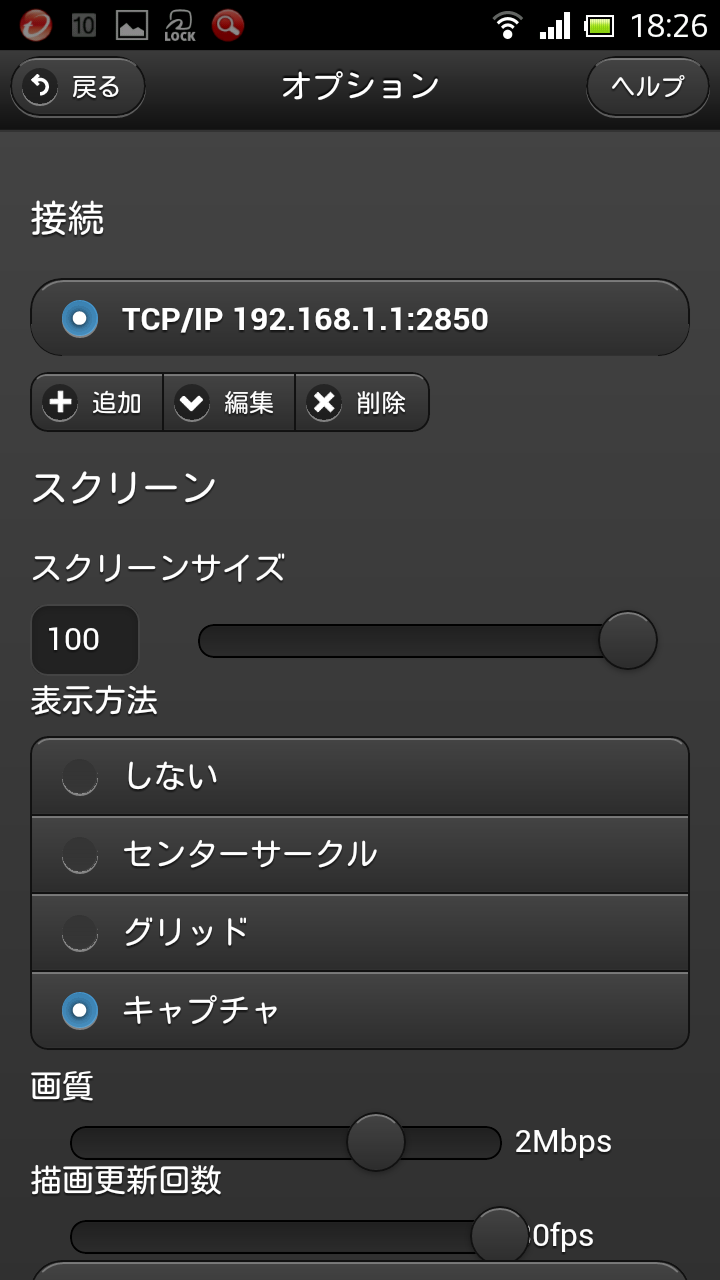The image size is (720, 1280).
Task: Select the TCP/IP 192.168.1.1:2850 connection
Action: [x=360, y=319]
